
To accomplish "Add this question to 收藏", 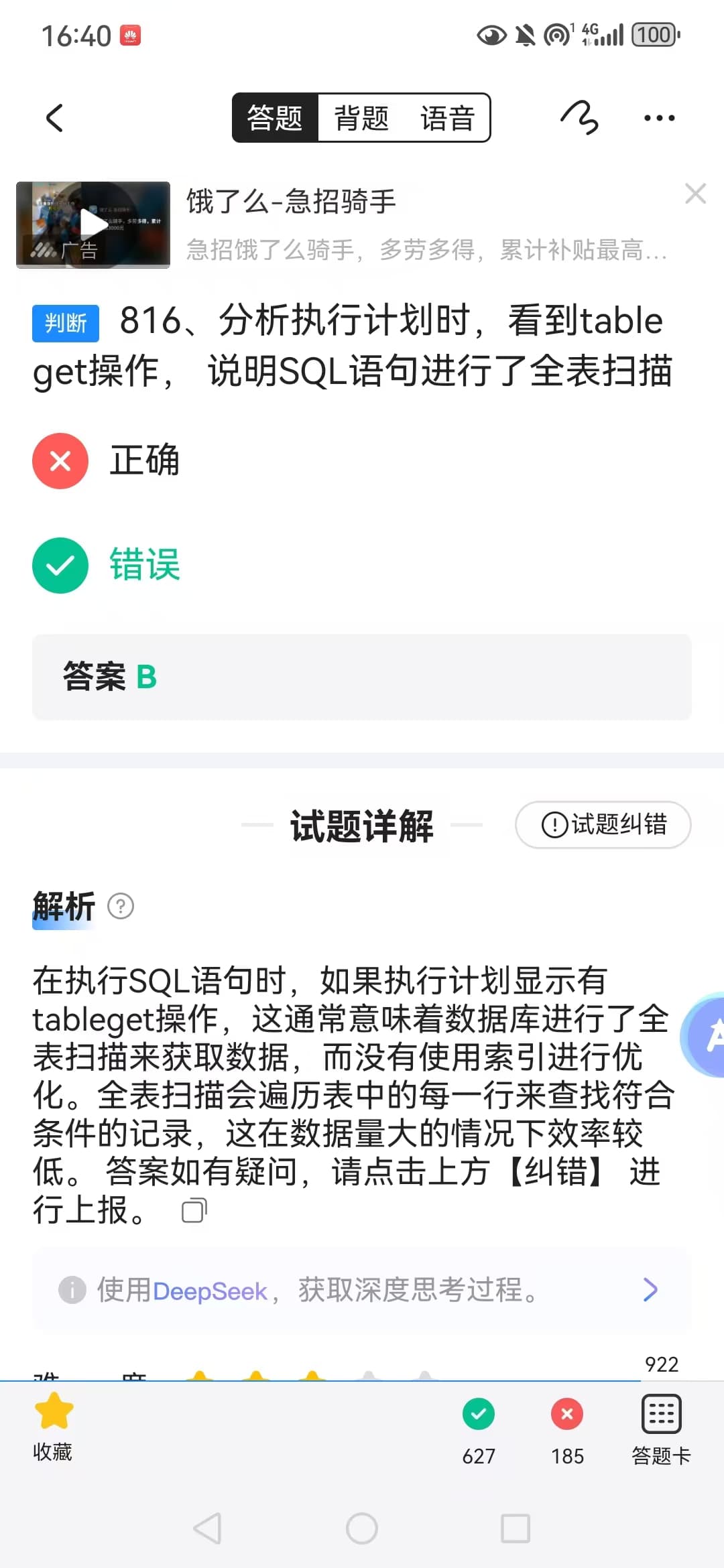I will pyautogui.click(x=53, y=1427).
